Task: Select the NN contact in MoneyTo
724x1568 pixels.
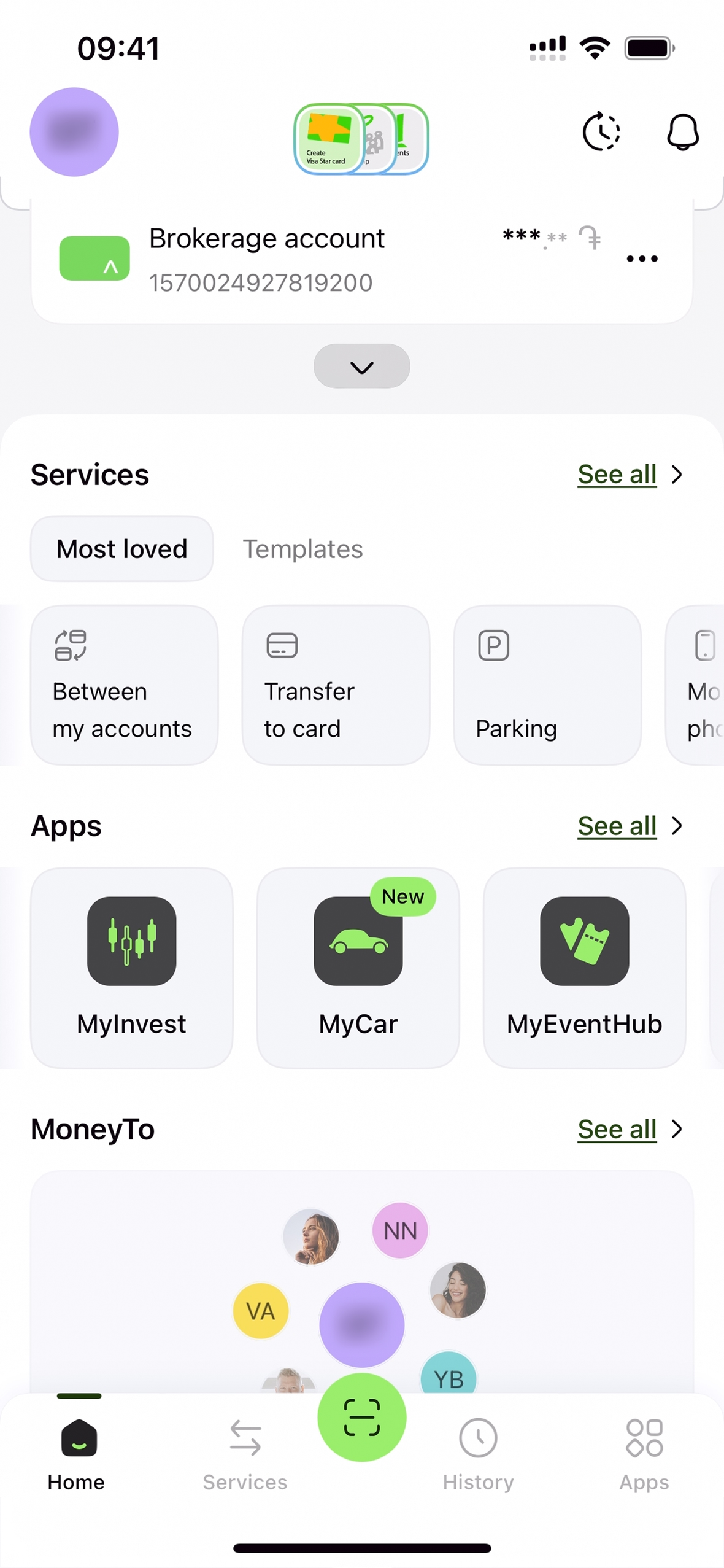Action: pyautogui.click(x=400, y=1230)
